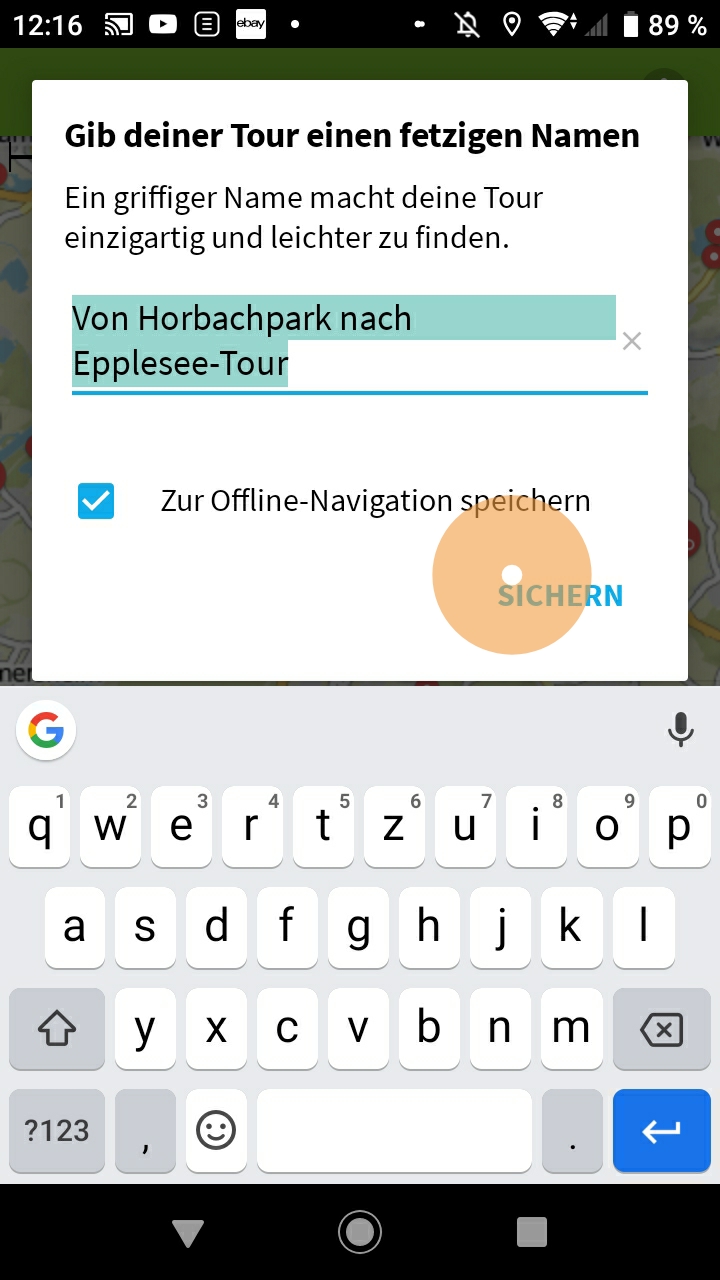
Task: Start voice input with the microphone
Action: click(680, 730)
